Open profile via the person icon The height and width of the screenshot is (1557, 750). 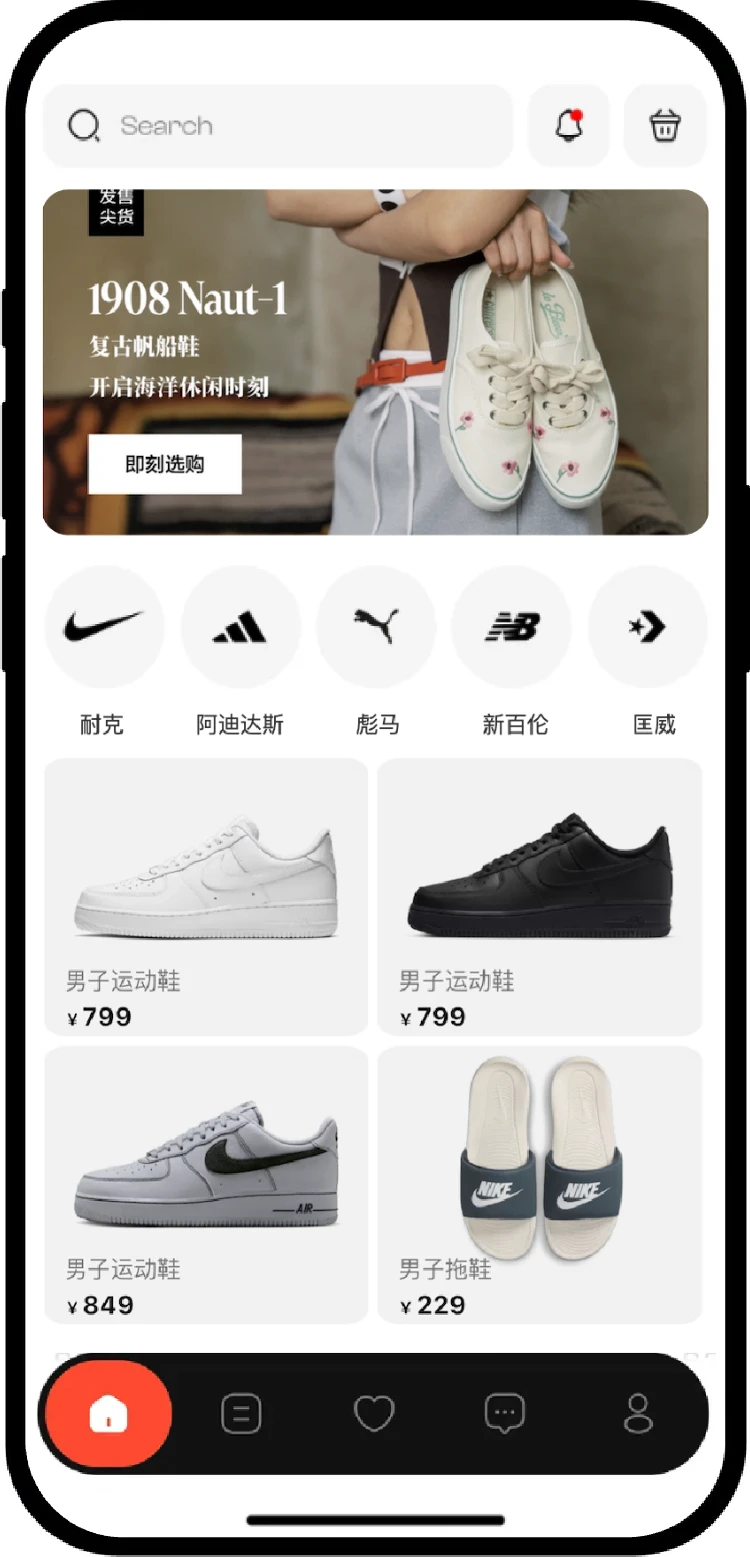click(637, 1412)
